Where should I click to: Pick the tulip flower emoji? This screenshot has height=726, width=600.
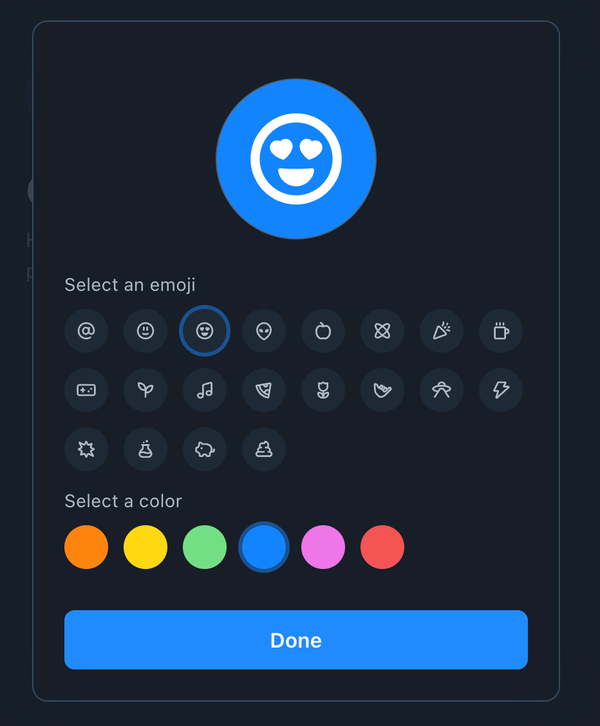(x=323, y=390)
